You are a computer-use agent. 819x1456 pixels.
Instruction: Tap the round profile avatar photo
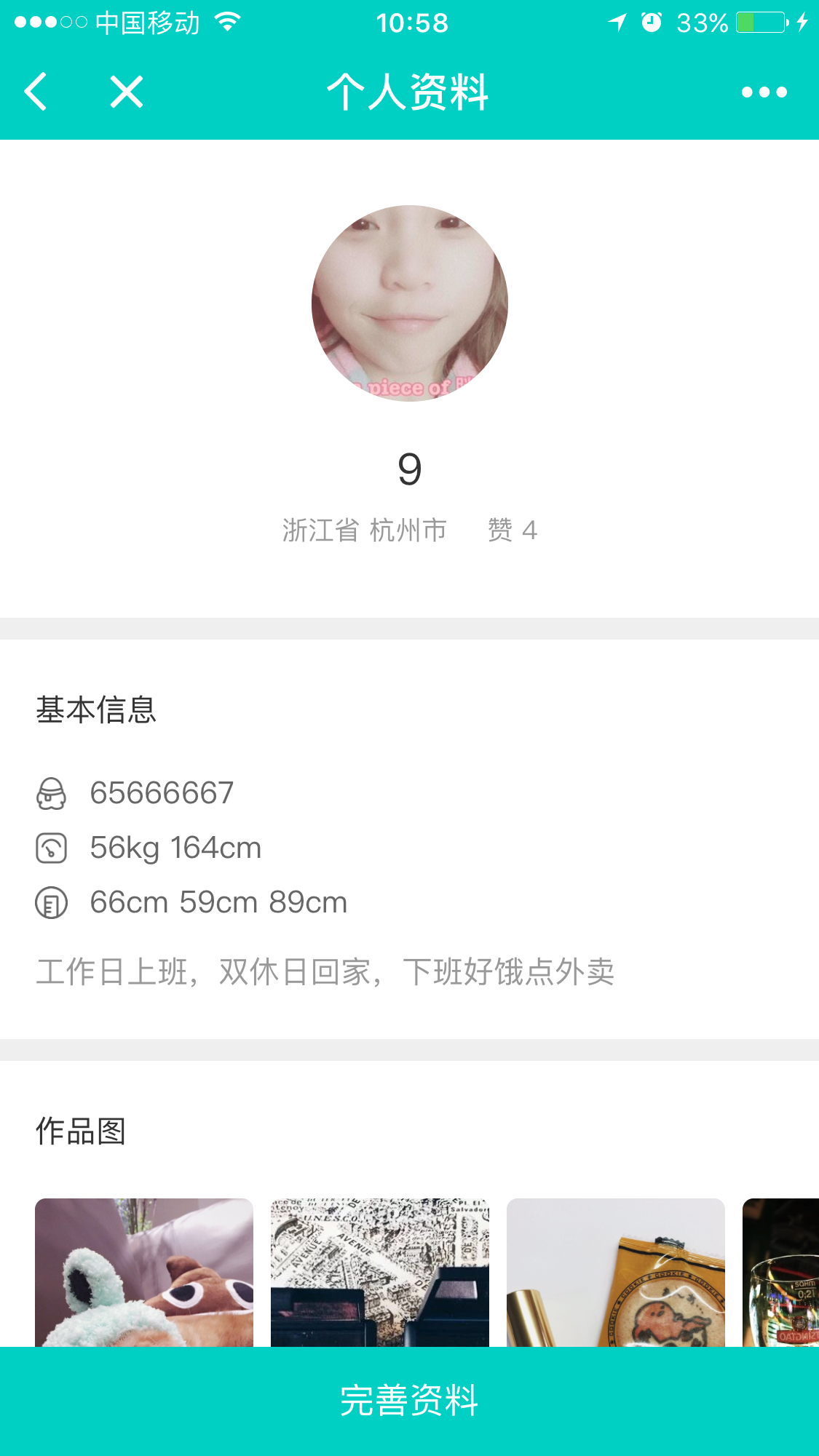pos(409,303)
